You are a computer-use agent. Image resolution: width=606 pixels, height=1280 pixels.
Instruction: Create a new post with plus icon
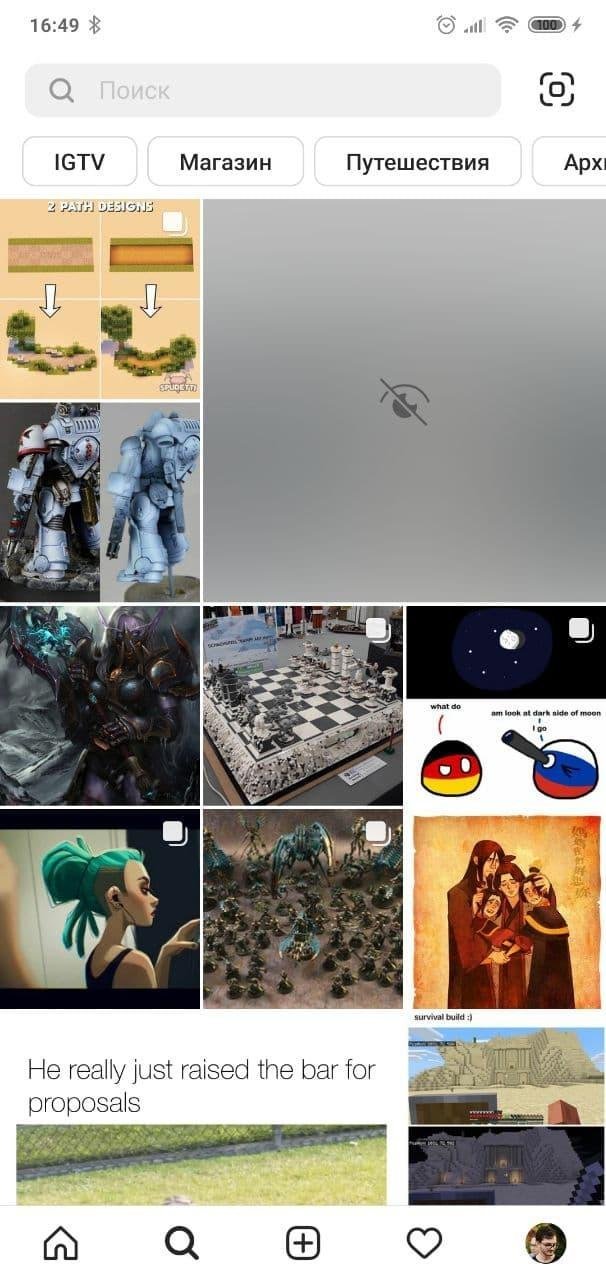tap(303, 1243)
